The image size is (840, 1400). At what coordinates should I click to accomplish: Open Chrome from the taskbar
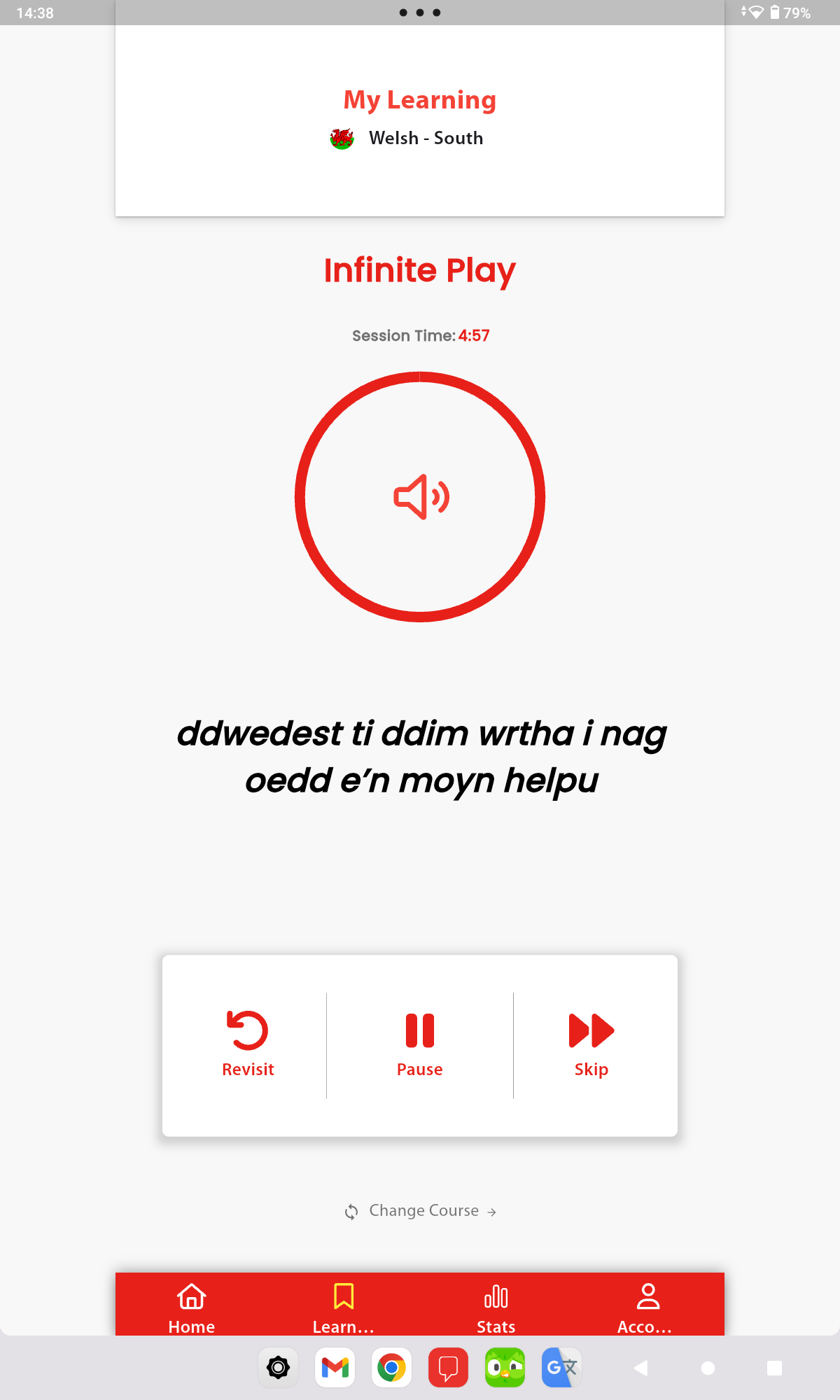click(391, 1367)
